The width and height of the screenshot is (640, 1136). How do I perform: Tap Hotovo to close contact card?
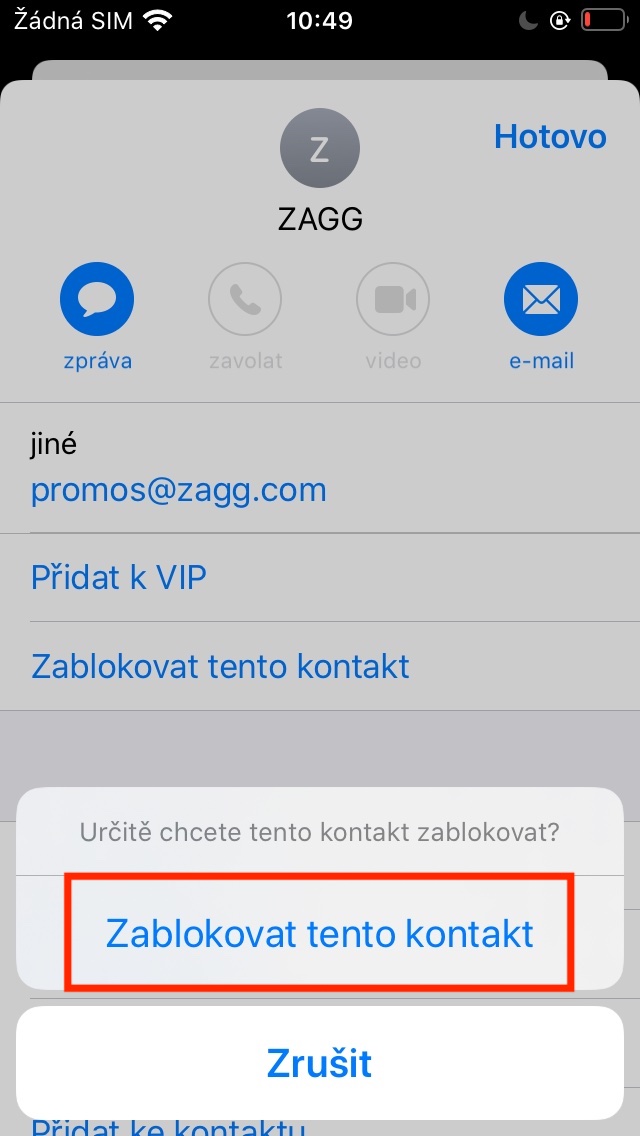pyautogui.click(x=550, y=136)
